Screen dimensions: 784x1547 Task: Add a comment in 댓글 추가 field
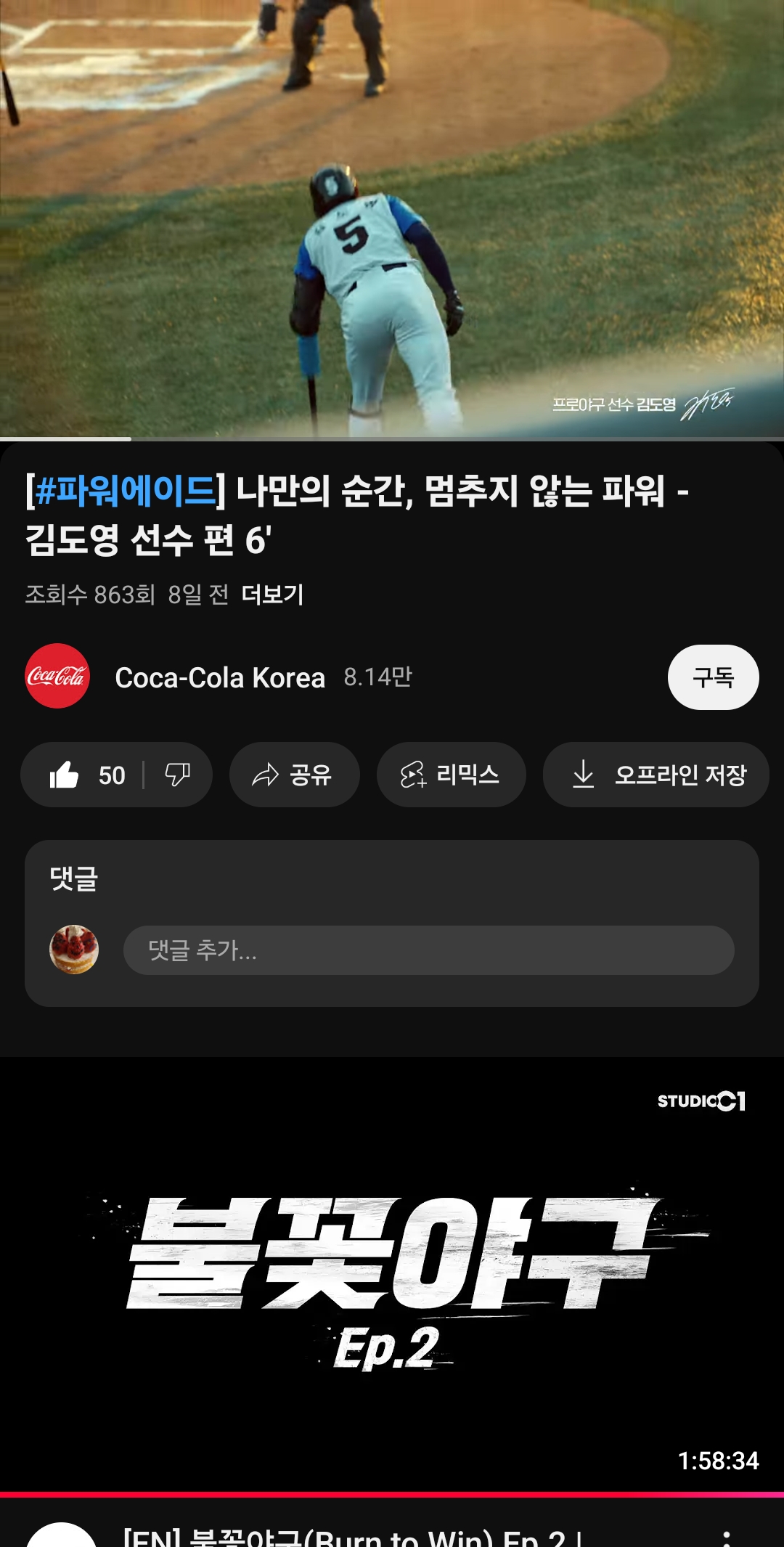tap(428, 950)
